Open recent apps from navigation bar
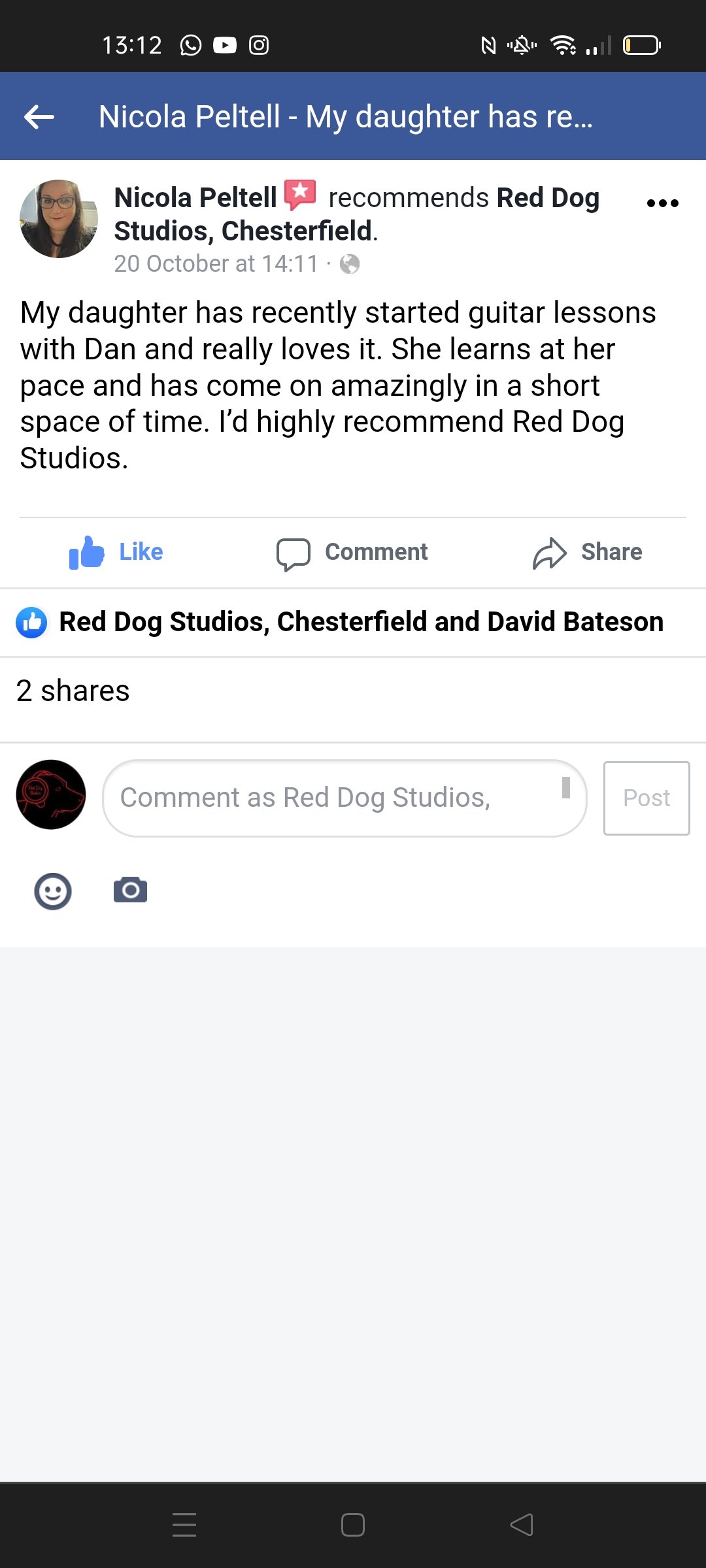This screenshot has width=706, height=1568. 184,1524
